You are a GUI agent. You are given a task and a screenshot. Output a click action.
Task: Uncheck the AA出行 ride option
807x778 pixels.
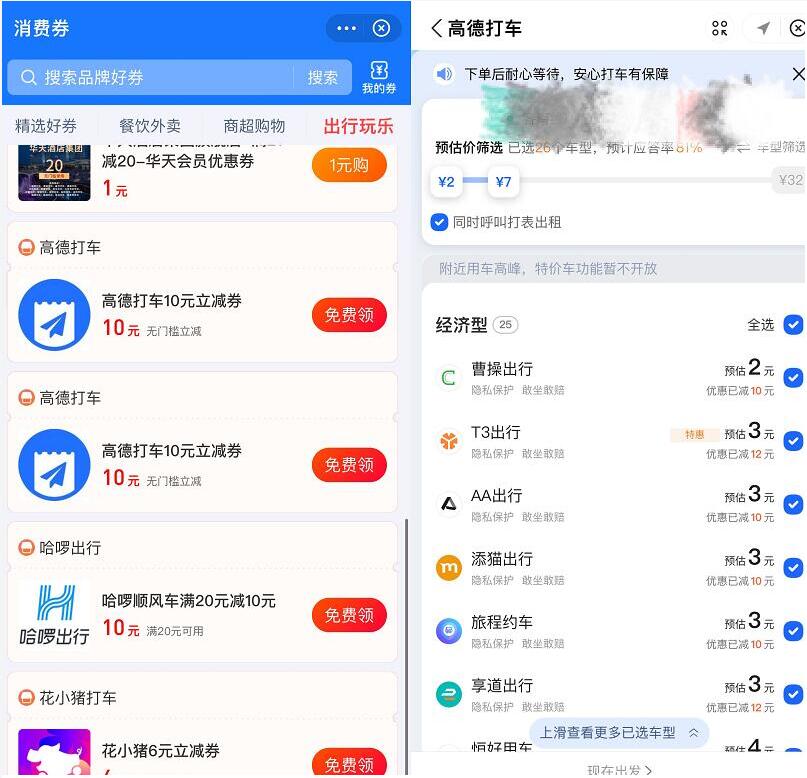pyautogui.click(x=793, y=504)
